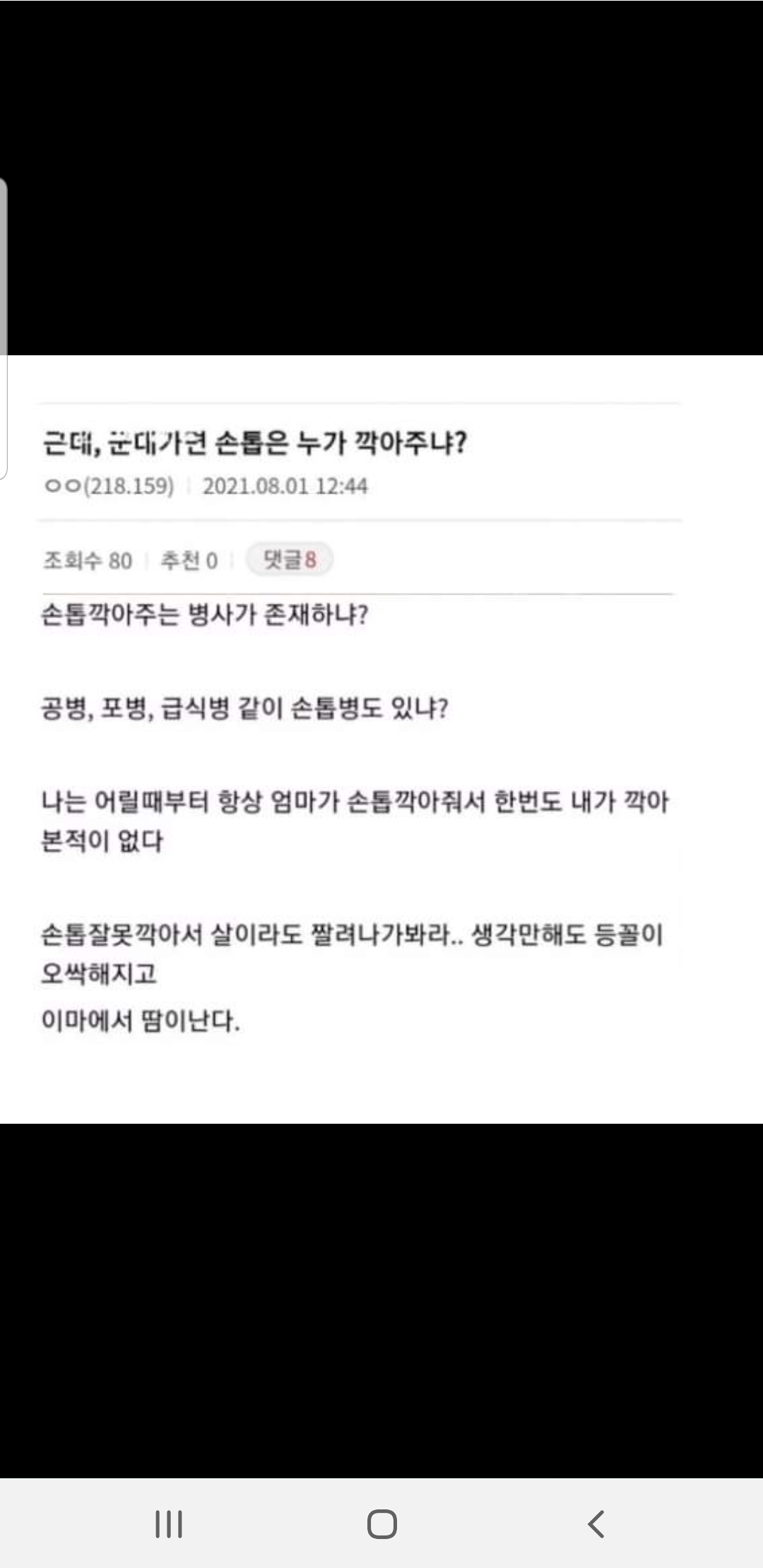
Task: Tap the home button in navigation bar
Action: pos(381,1524)
